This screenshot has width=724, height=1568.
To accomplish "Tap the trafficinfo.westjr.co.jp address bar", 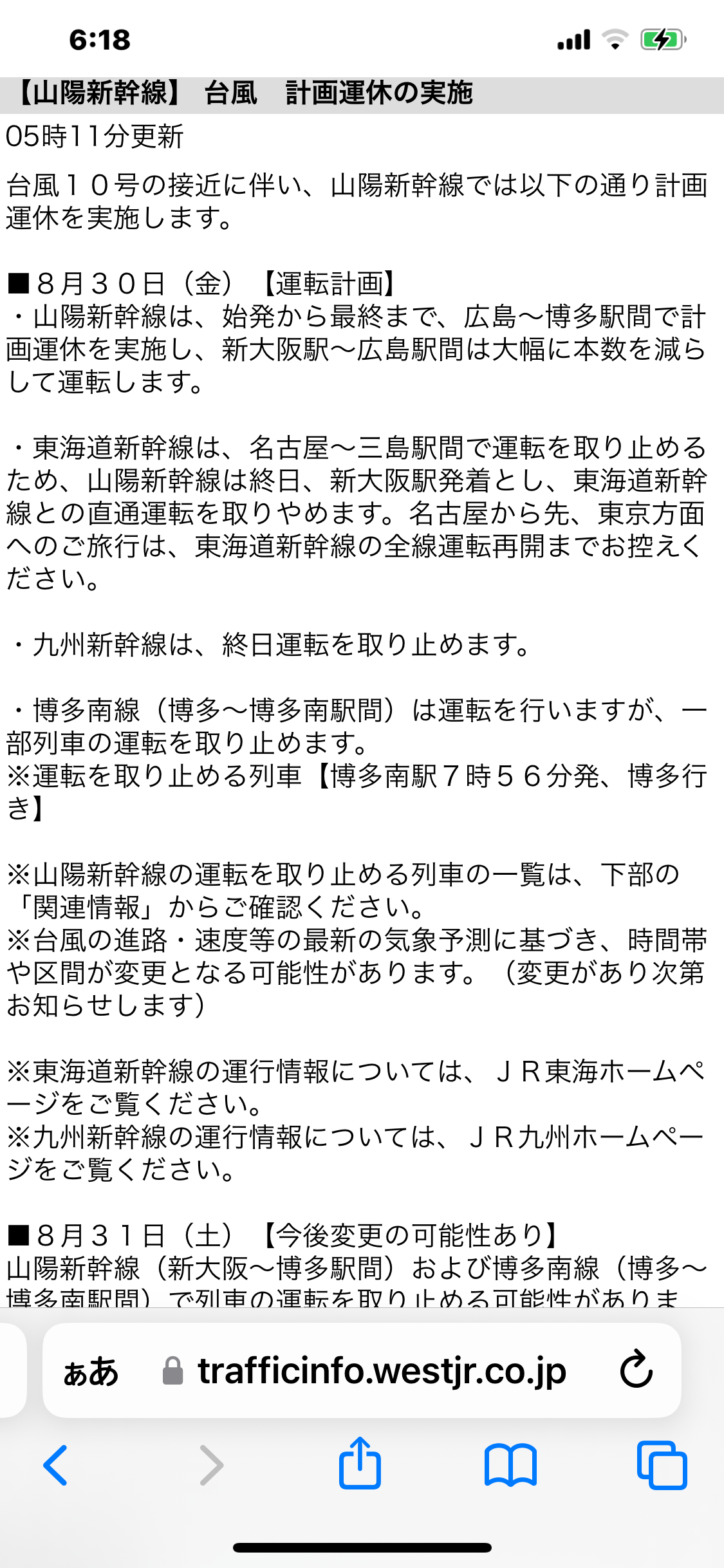I will (381, 1370).
